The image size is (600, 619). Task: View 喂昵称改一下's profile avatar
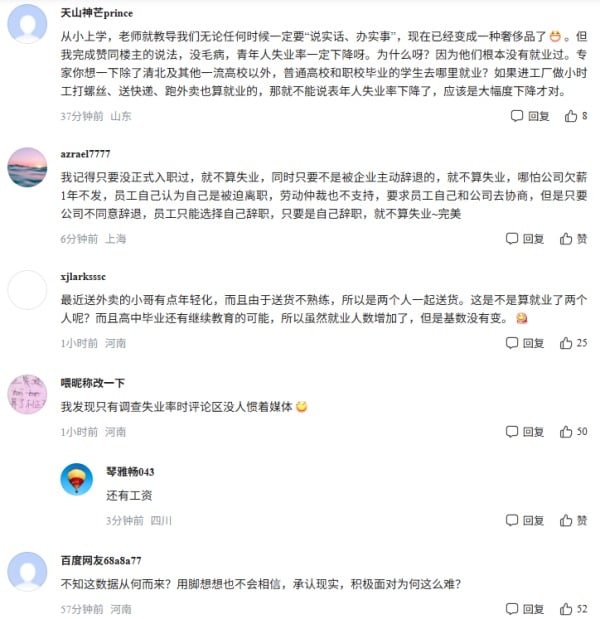pyautogui.click(x=26, y=393)
